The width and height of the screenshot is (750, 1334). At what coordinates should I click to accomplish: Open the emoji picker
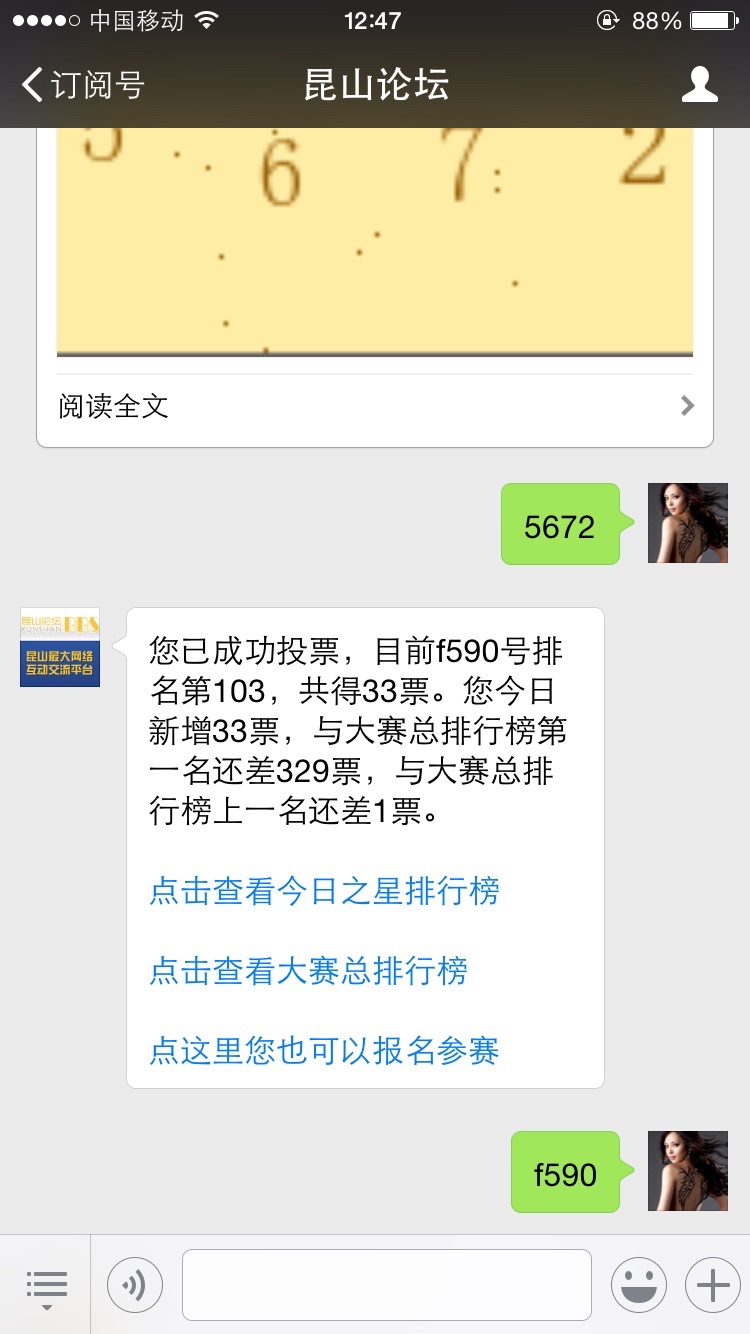[x=638, y=1285]
